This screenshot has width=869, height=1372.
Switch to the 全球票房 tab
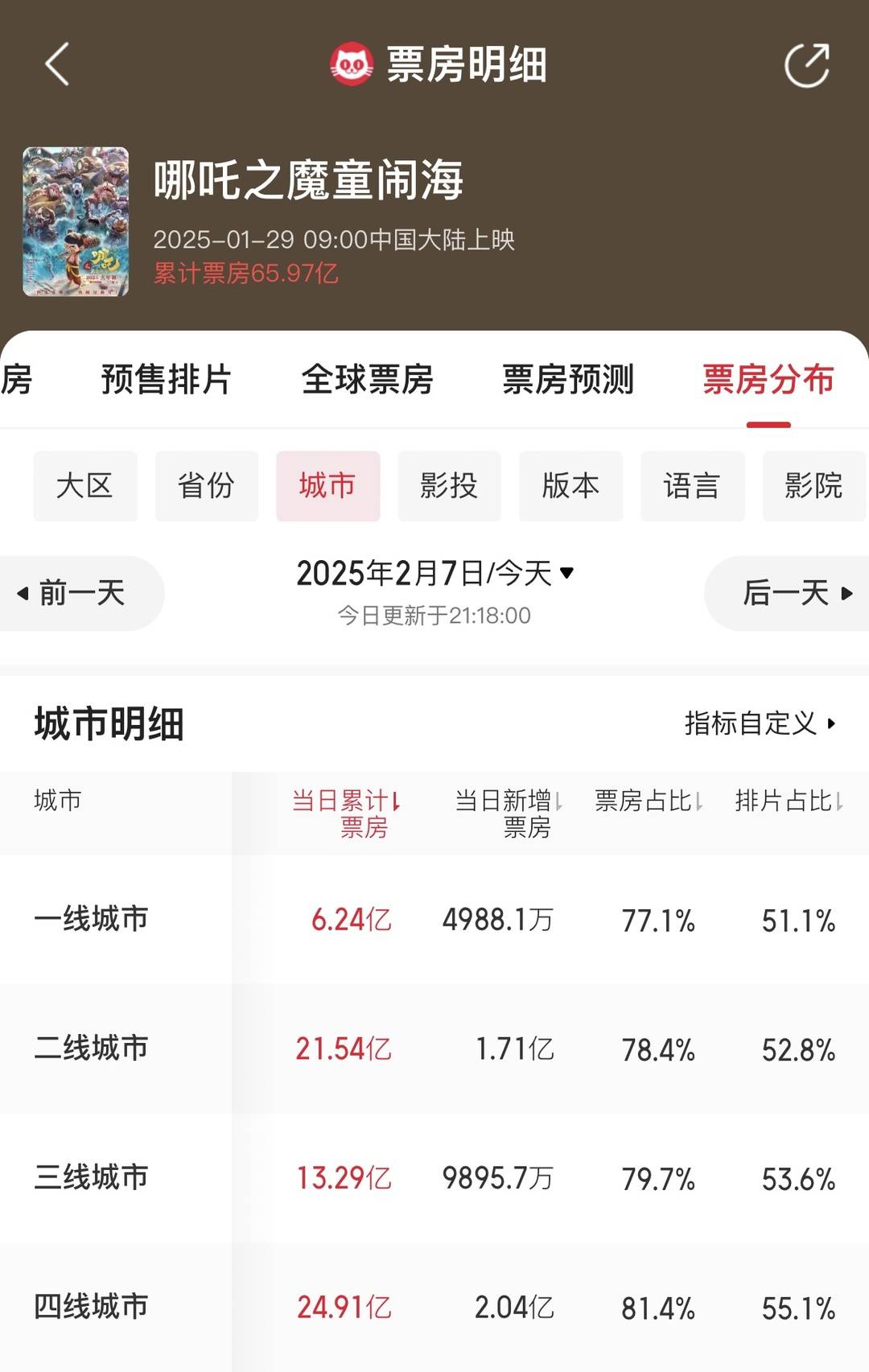tap(367, 380)
